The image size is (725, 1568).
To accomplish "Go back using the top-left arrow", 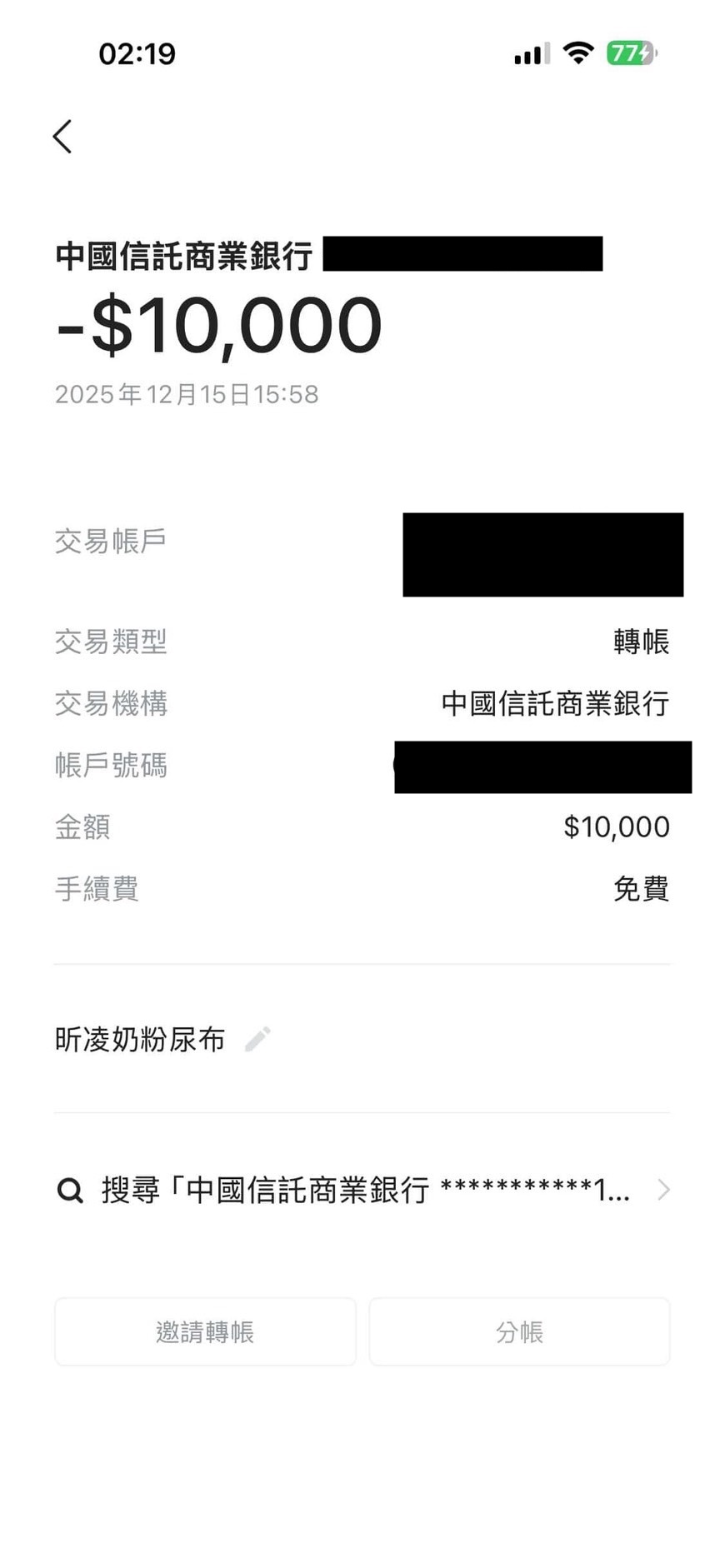I will [x=62, y=137].
